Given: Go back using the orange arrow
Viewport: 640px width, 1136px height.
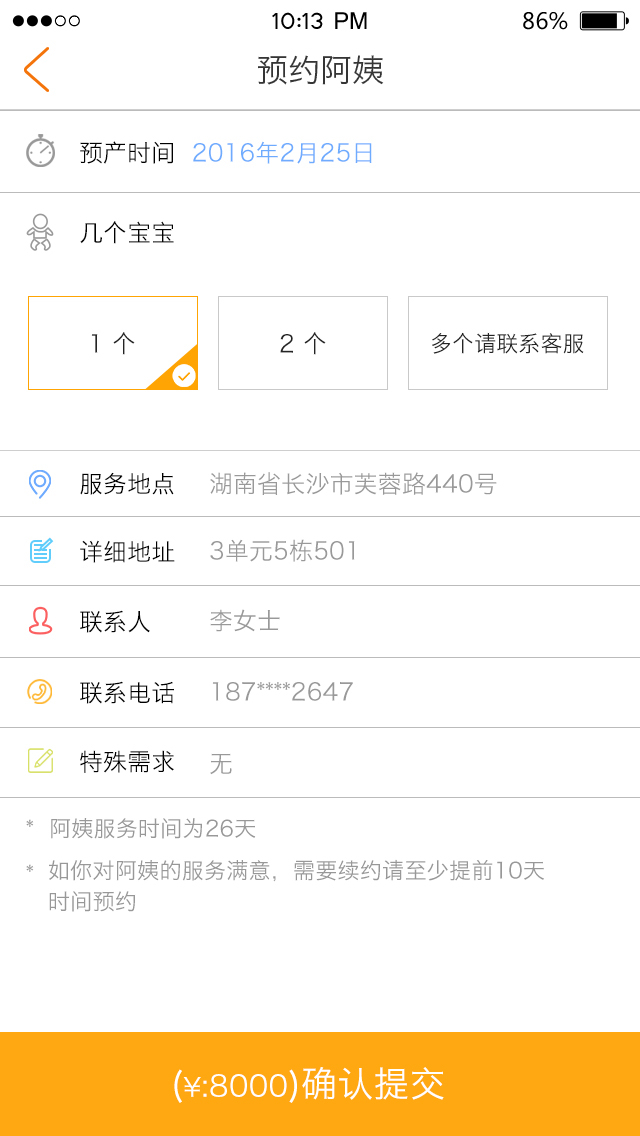Looking at the screenshot, I should [36, 70].
